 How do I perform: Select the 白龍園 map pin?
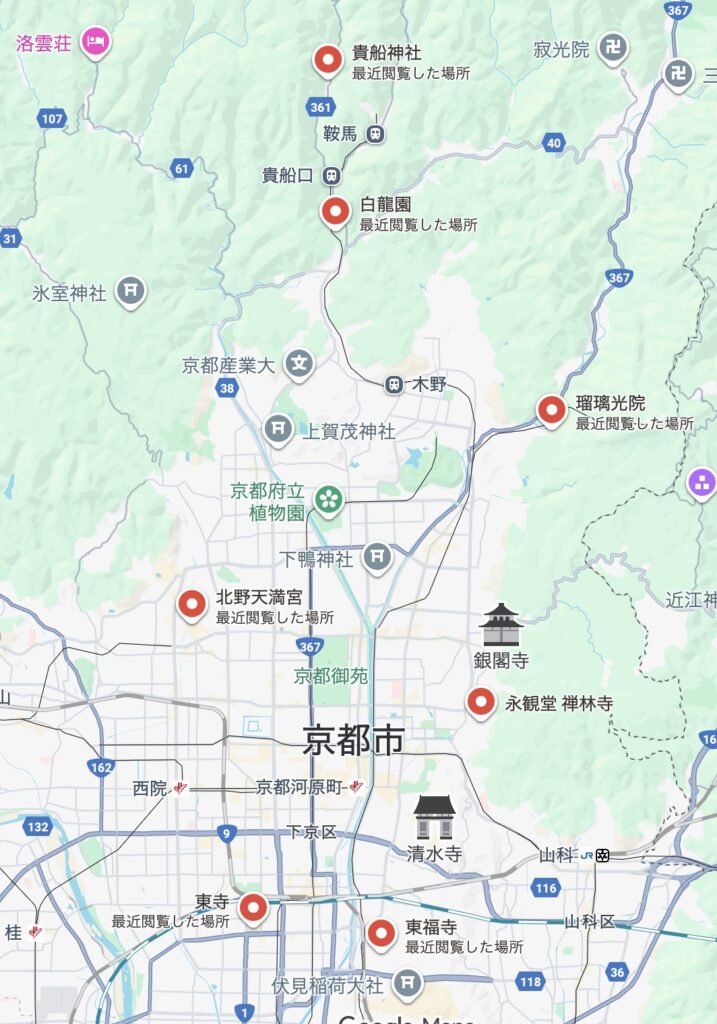tap(336, 211)
